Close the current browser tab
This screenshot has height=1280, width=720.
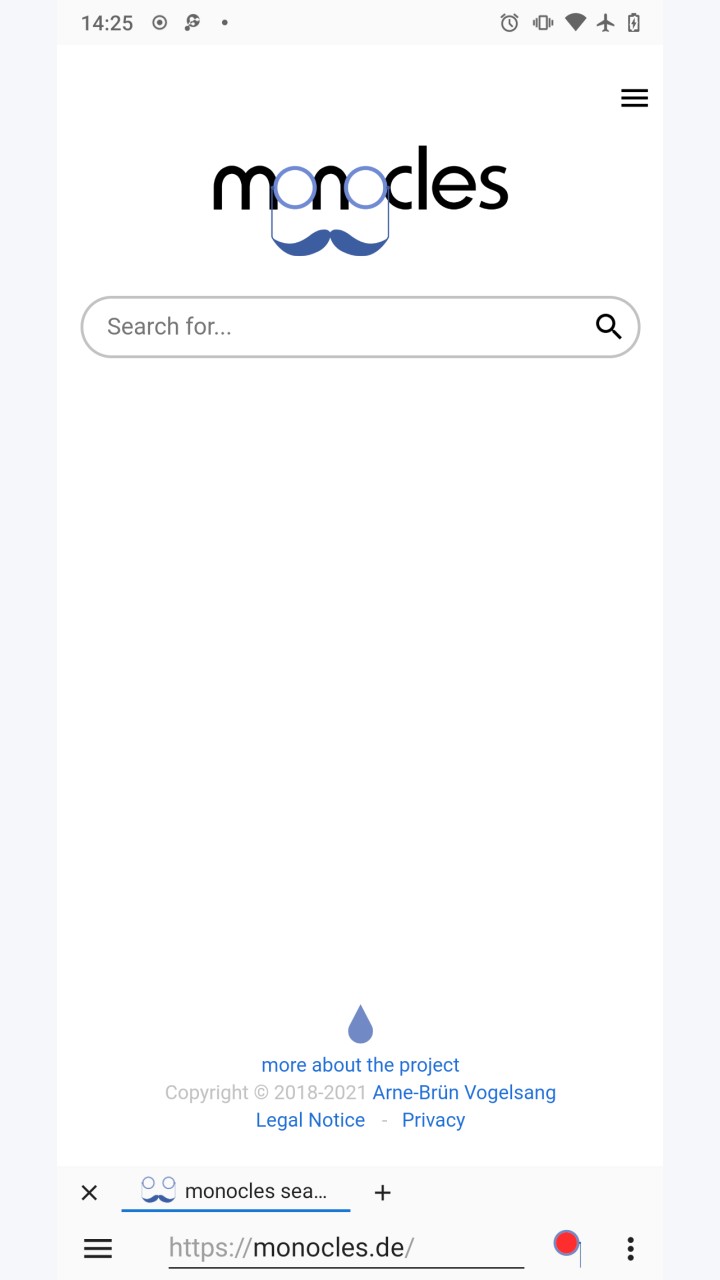[x=89, y=1192]
